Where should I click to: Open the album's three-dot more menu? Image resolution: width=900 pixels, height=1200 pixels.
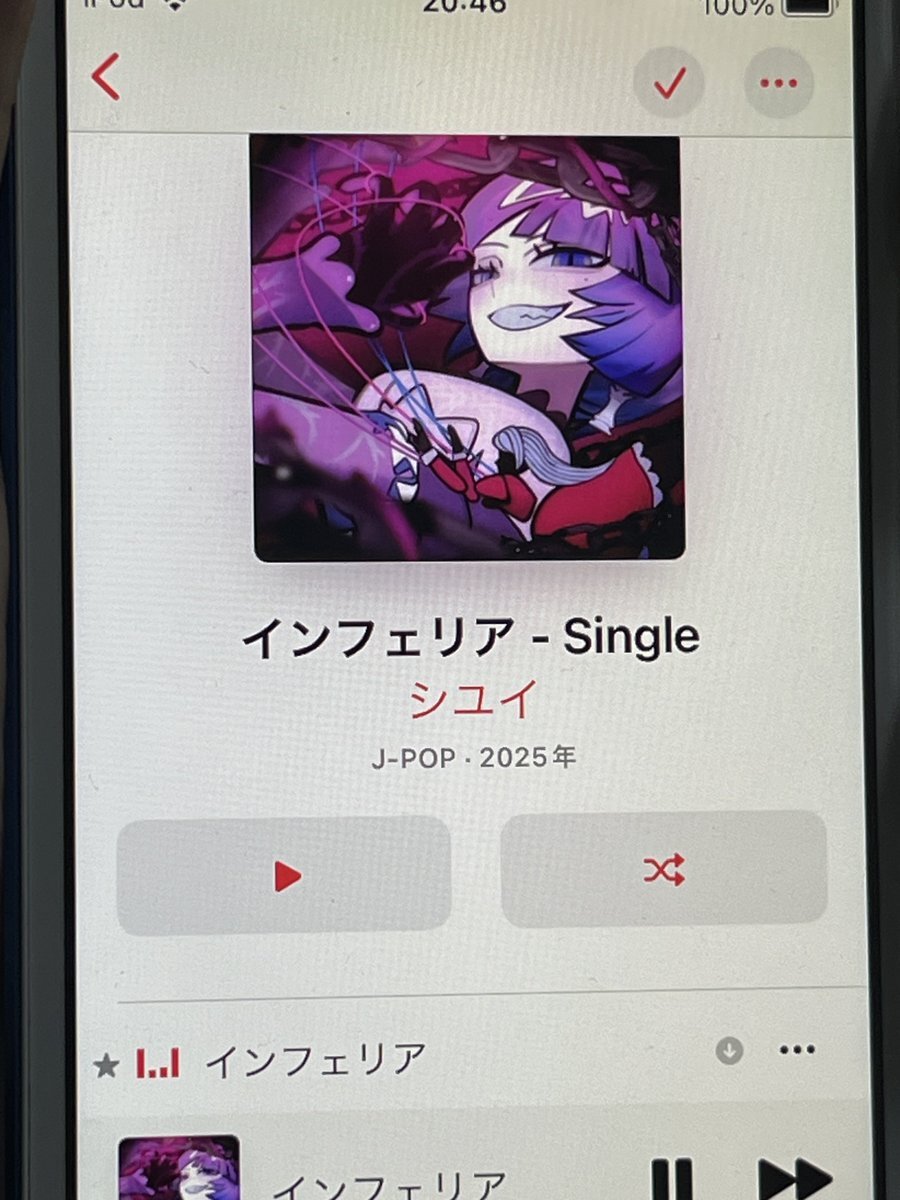(x=778, y=83)
